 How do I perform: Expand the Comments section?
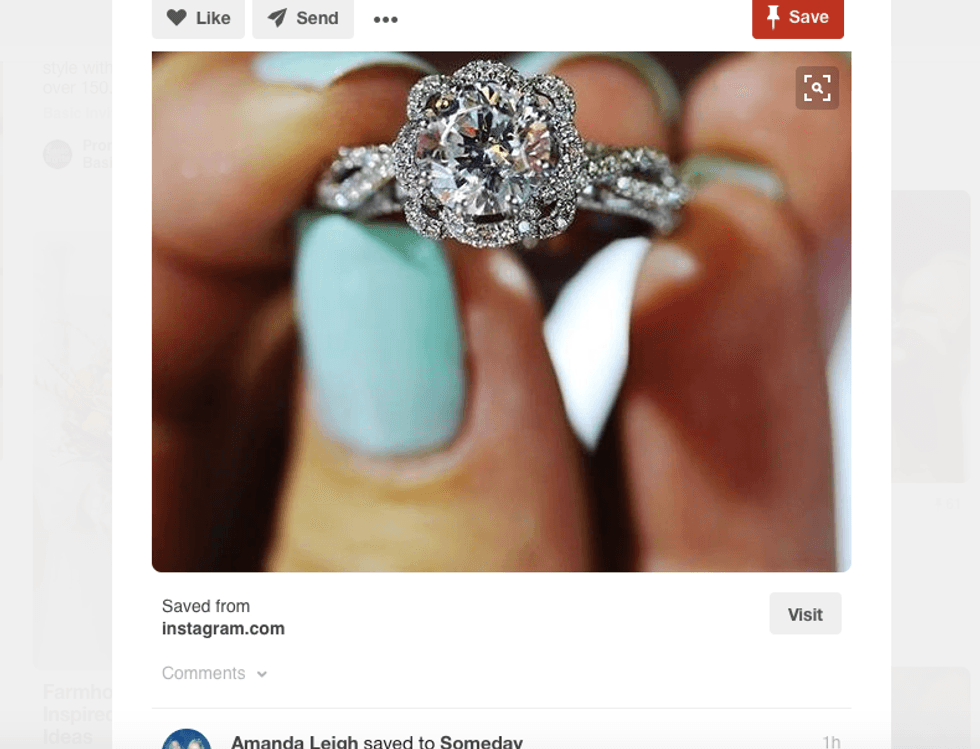[x=214, y=673]
